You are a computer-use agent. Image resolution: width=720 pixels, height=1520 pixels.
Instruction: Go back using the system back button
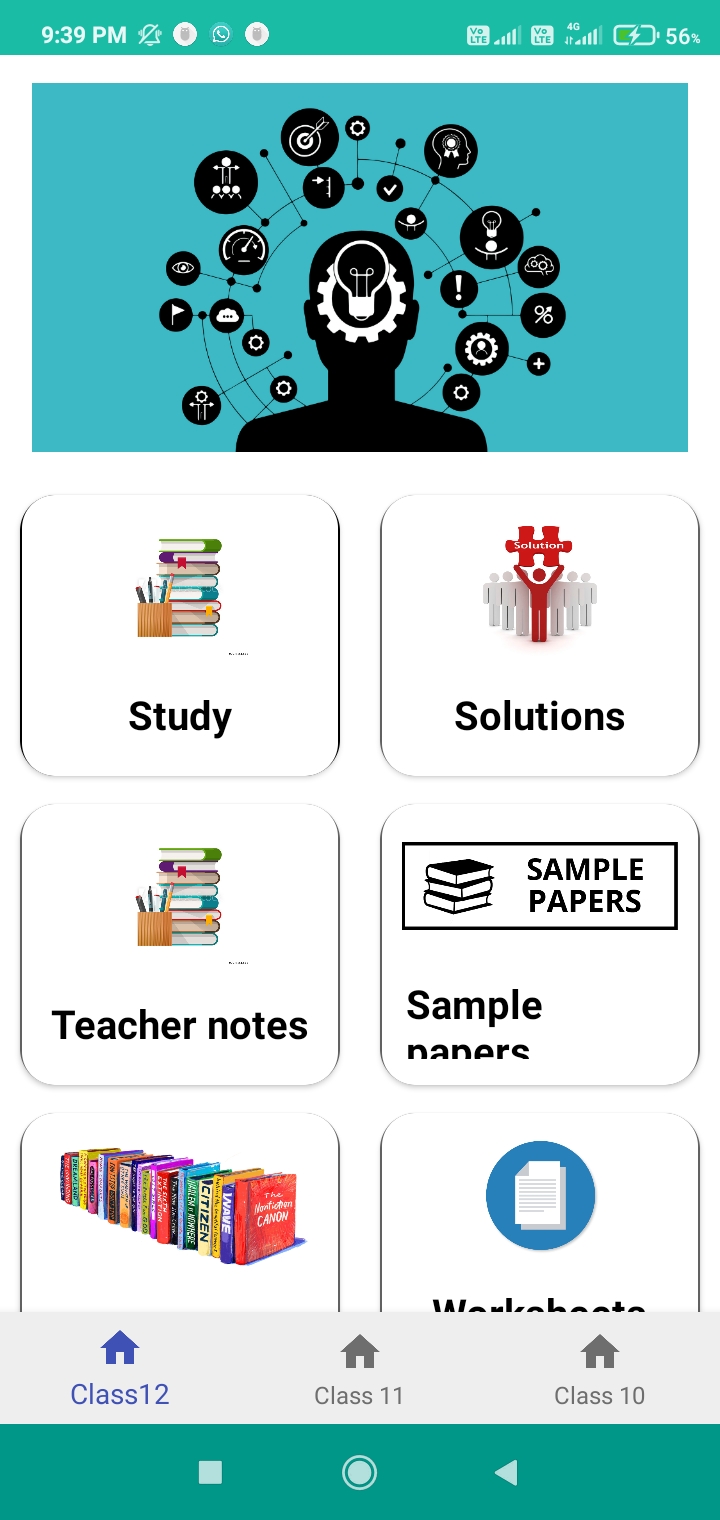click(x=507, y=1471)
